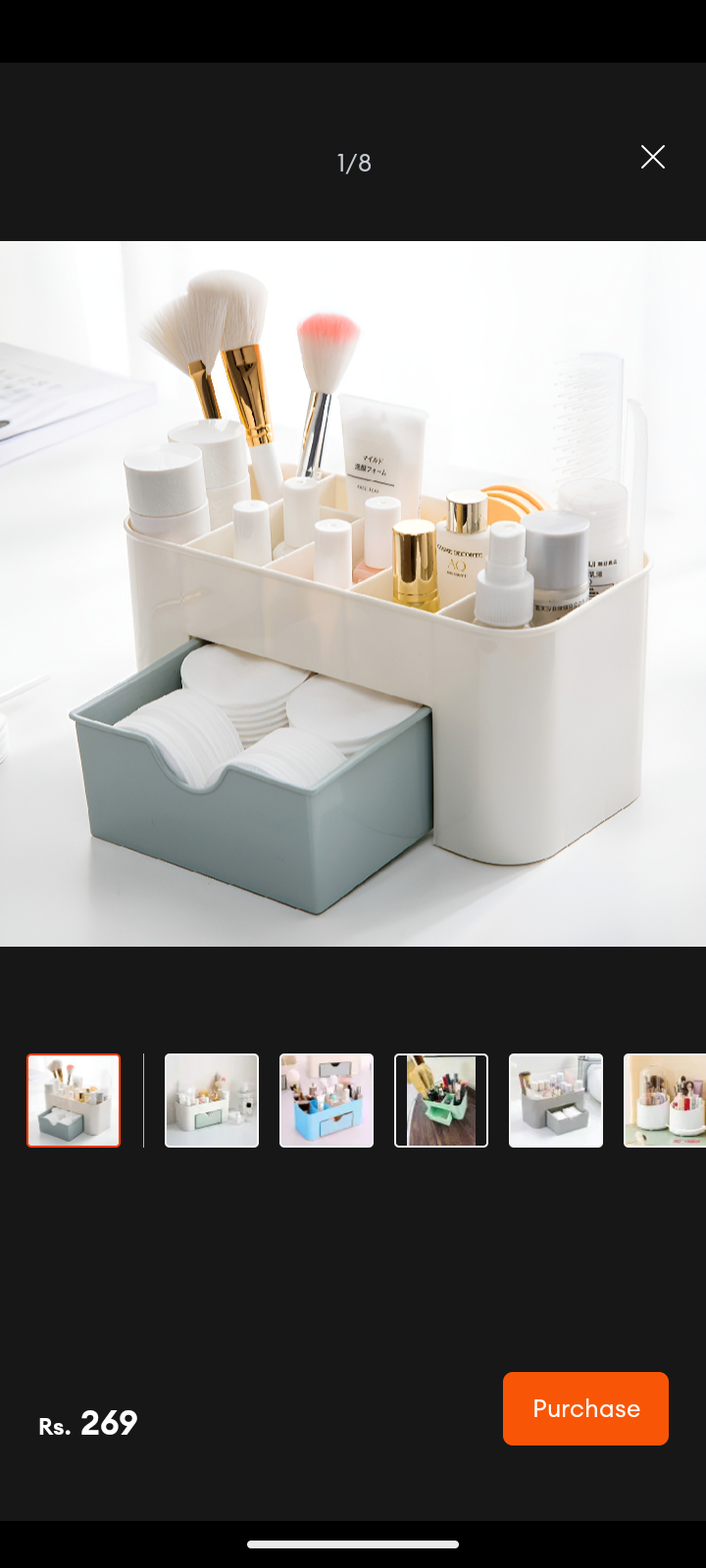Close the image gallery viewer
The image size is (706, 1568).
pyautogui.click(x=652, y=157)
